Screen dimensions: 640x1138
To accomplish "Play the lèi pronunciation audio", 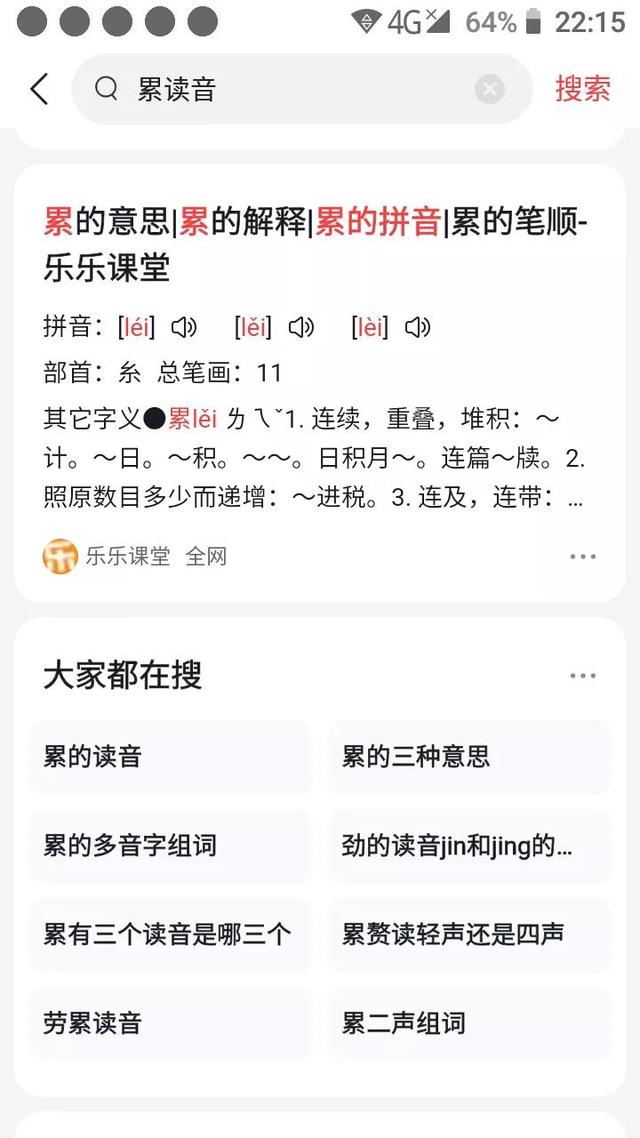I will [417, 328].
